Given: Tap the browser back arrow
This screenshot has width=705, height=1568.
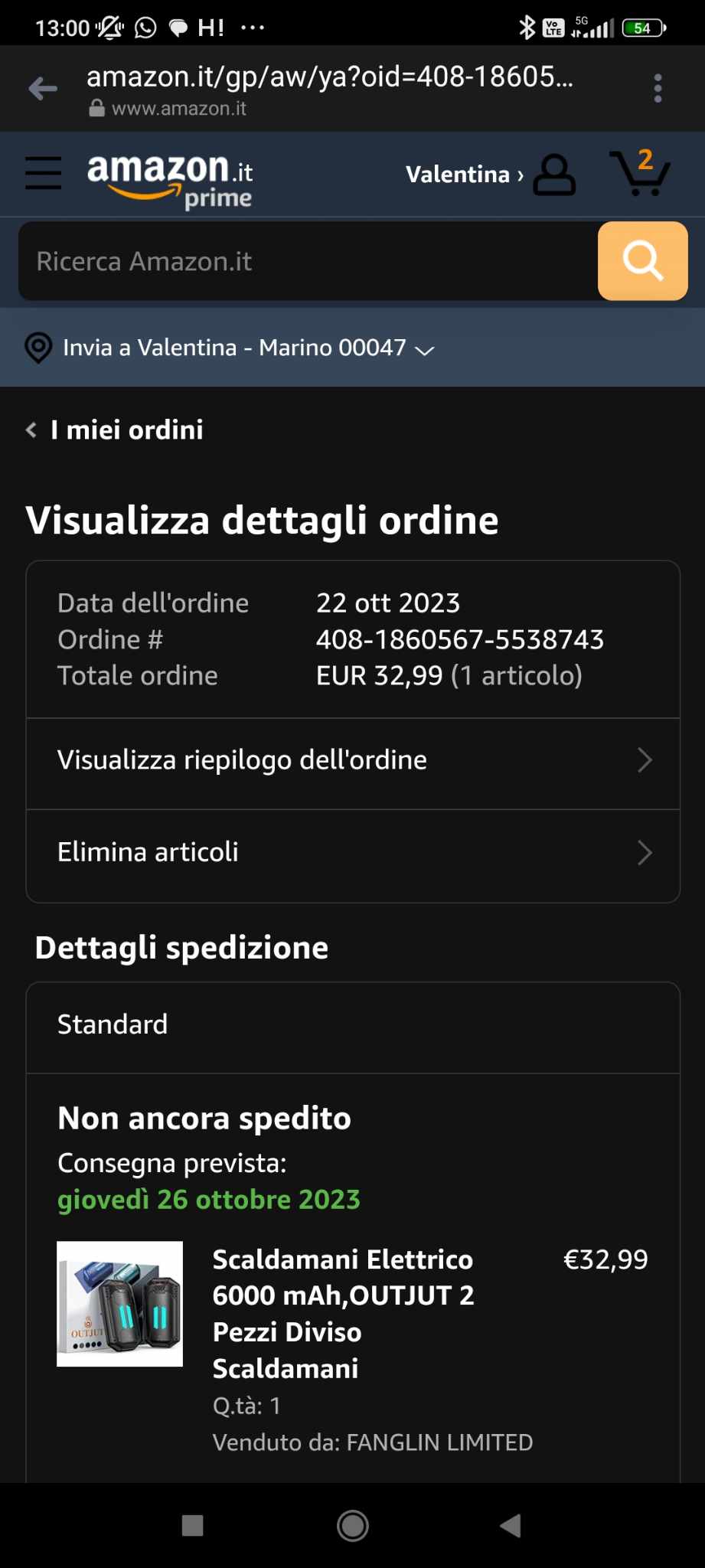Looking at the screenshot, I should tap(43, 89).
